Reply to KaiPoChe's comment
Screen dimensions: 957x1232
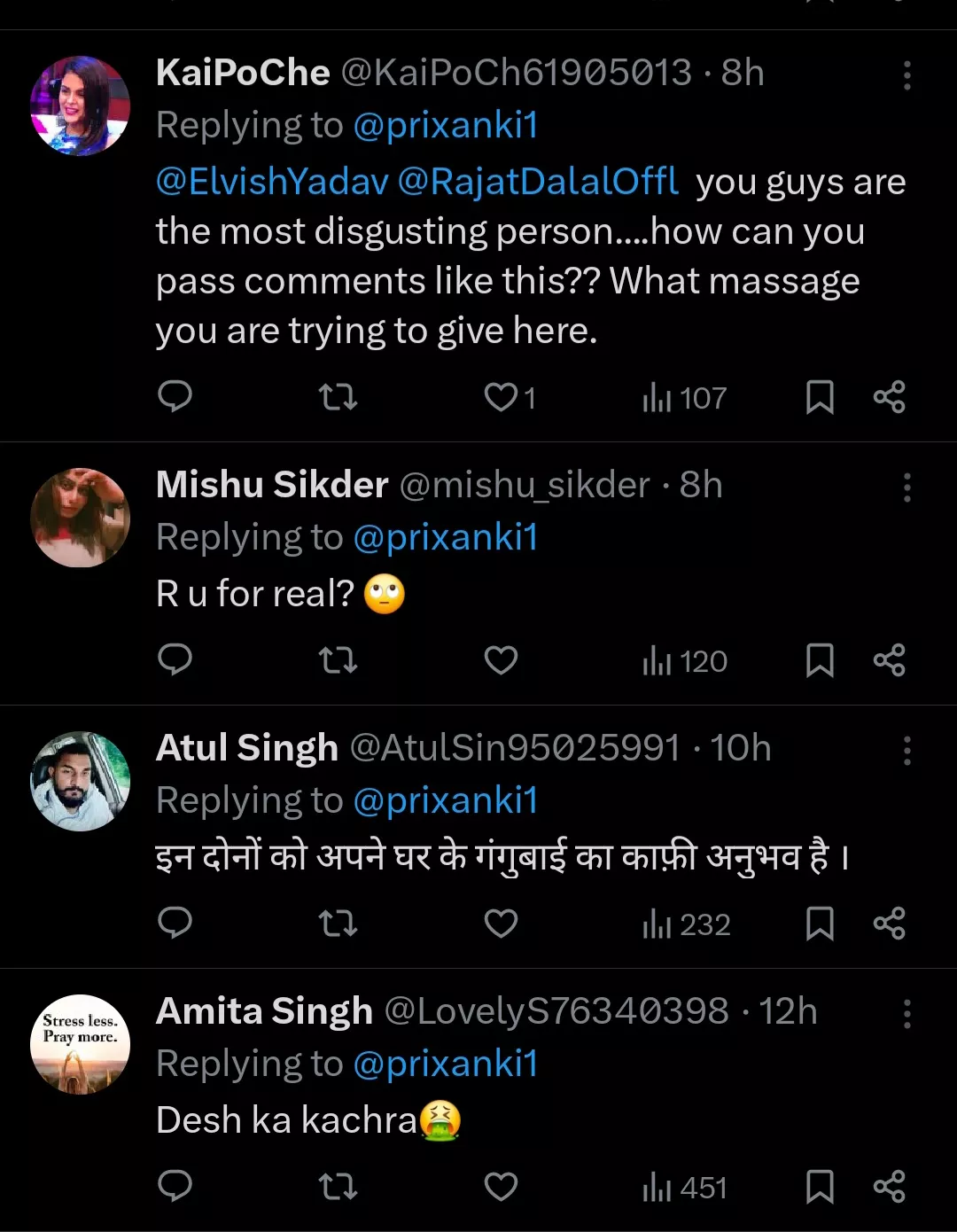[x=175, y=397]
